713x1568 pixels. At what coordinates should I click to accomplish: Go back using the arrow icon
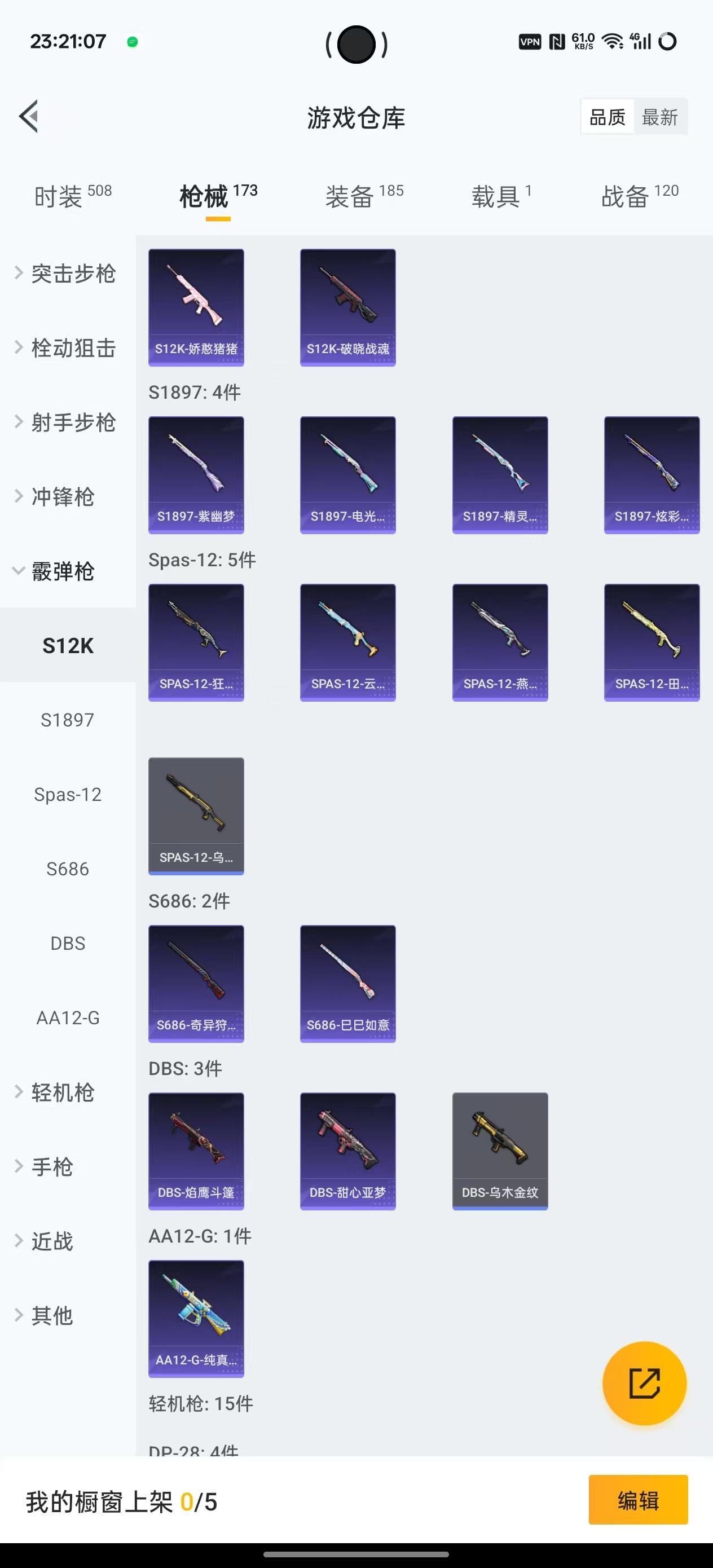point(29,116)
